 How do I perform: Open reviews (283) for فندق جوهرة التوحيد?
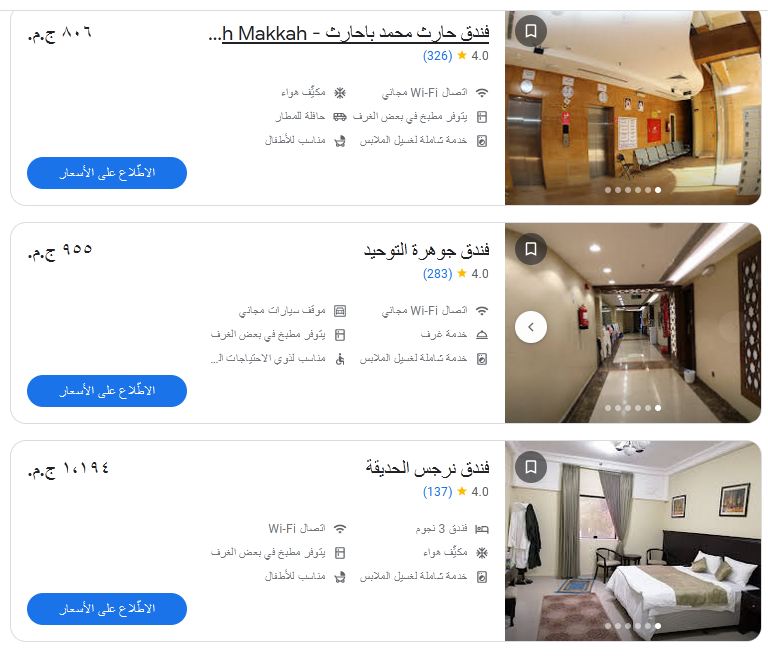(x=437, y=274)
